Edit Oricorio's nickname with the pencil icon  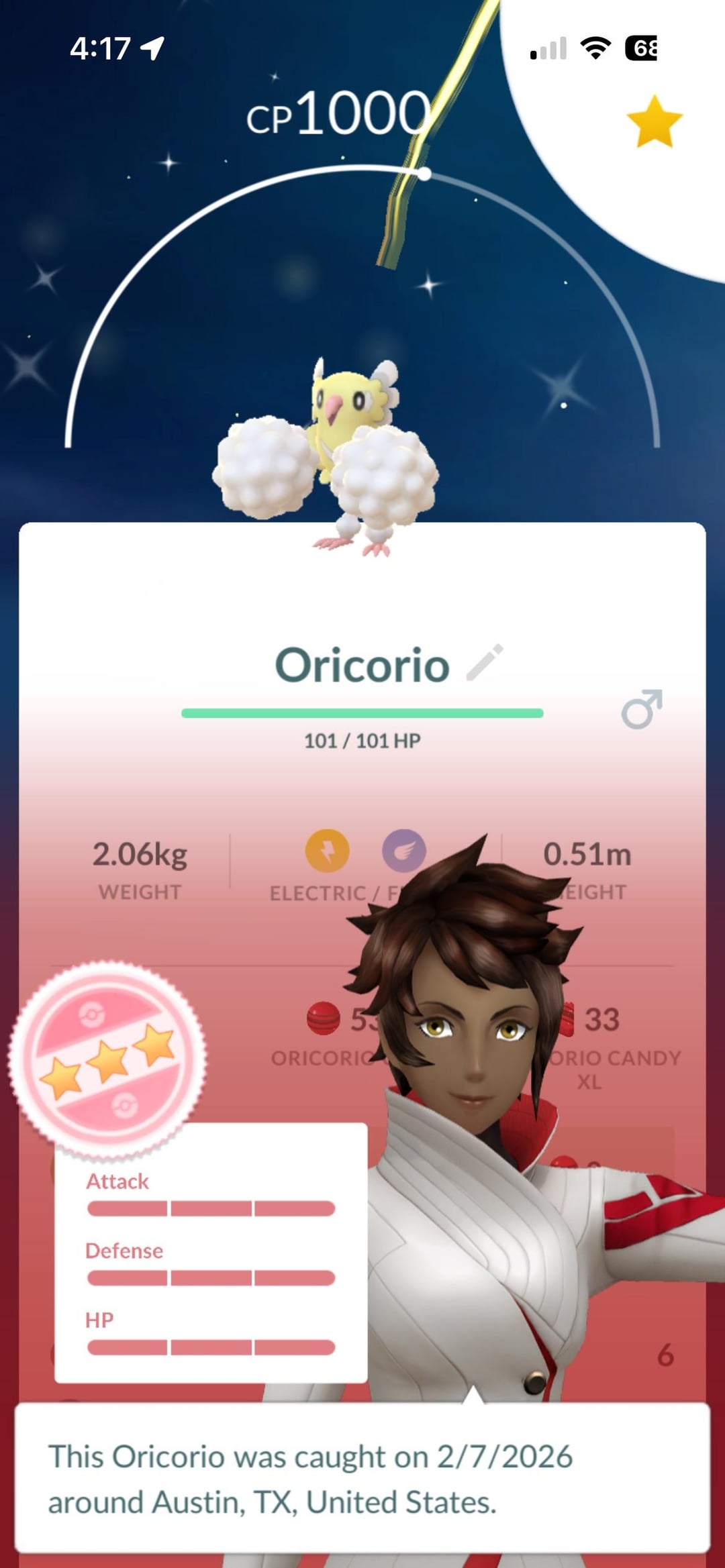coord(485,663)
